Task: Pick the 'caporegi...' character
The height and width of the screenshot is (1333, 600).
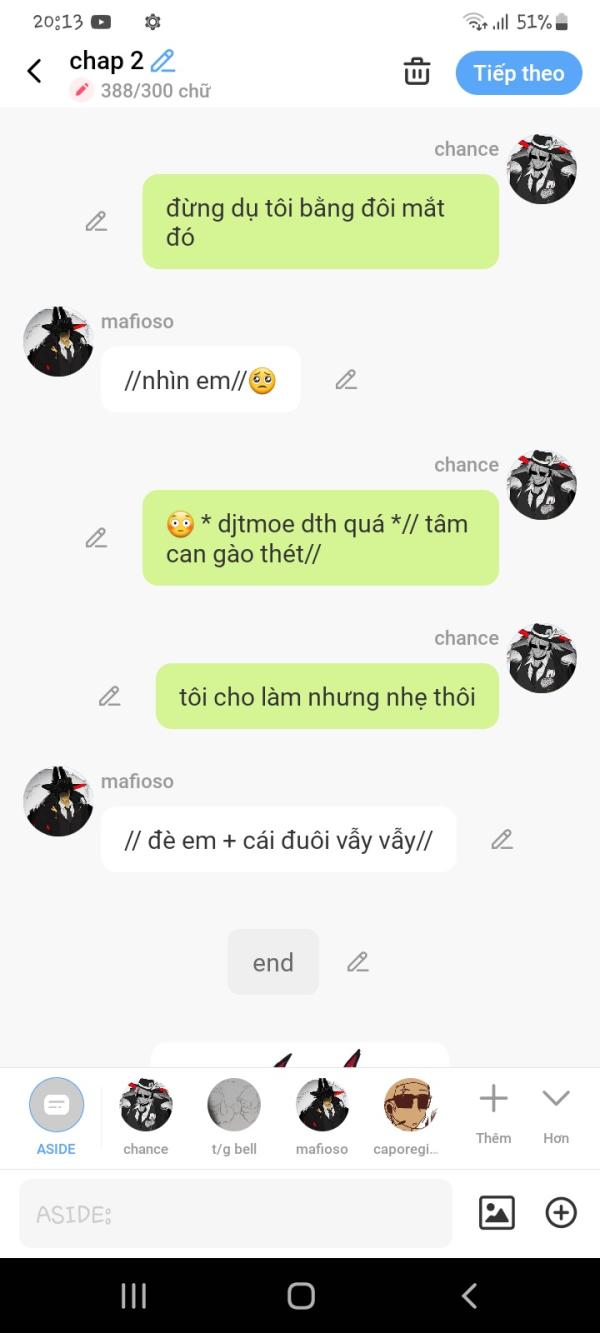Action: [x=408, y=1115]
